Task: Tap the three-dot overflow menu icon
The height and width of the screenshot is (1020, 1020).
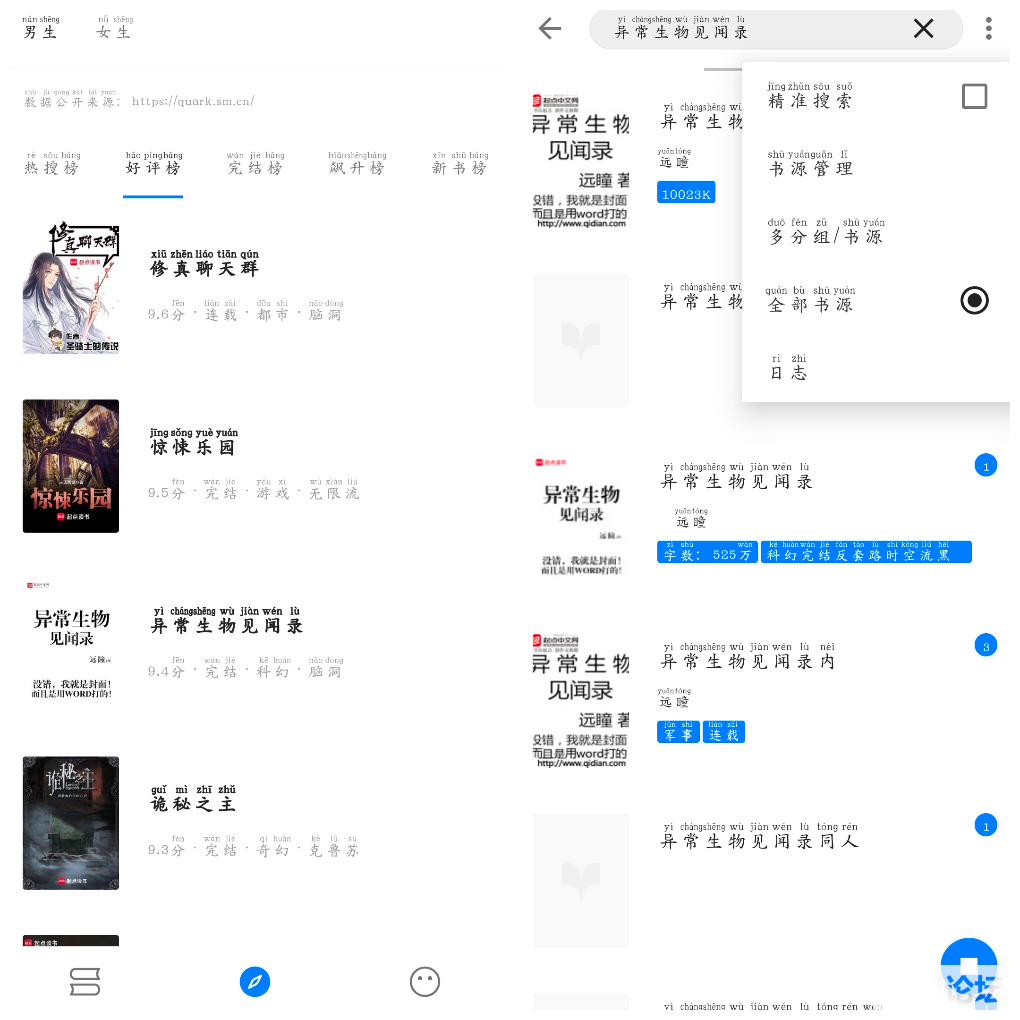Action: point(988,29)
